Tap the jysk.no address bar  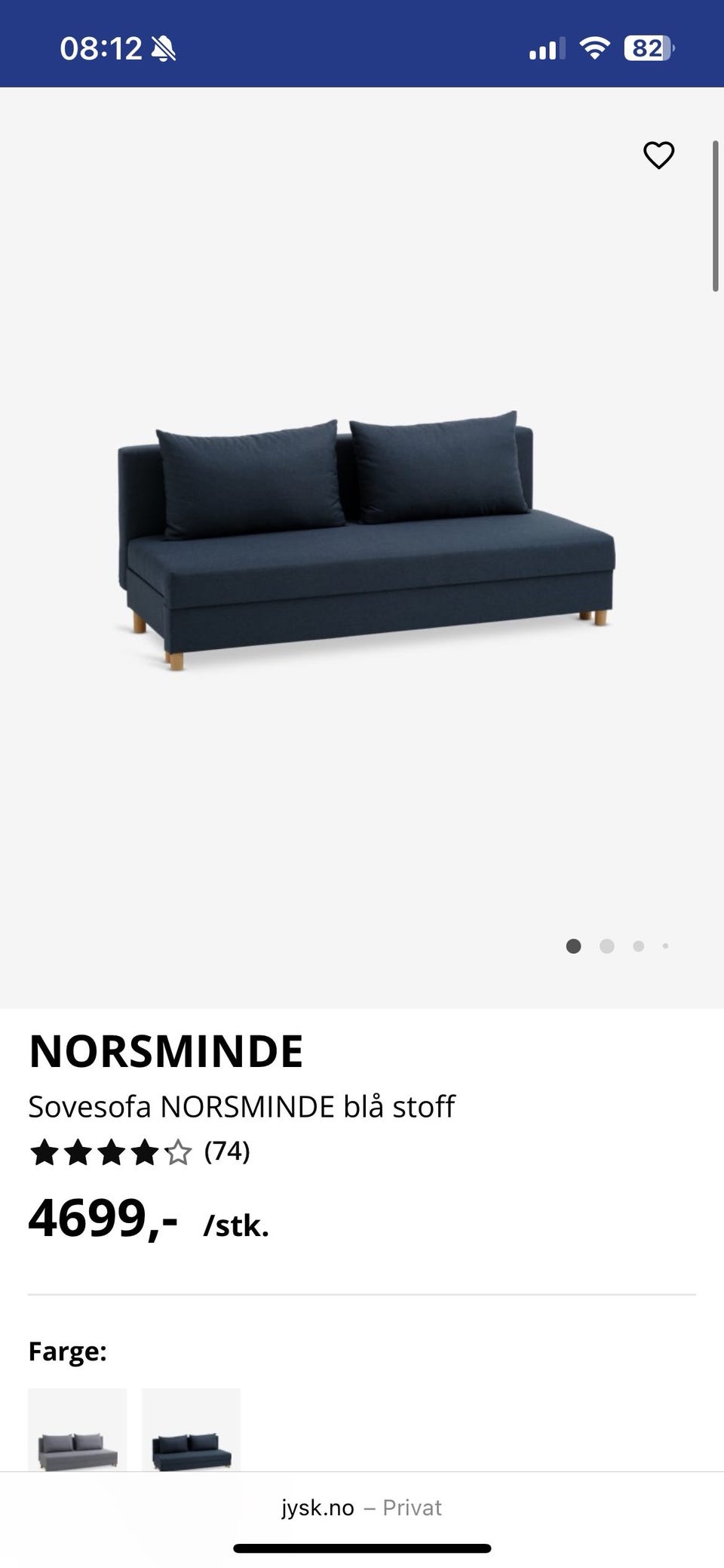(317, 1508)
